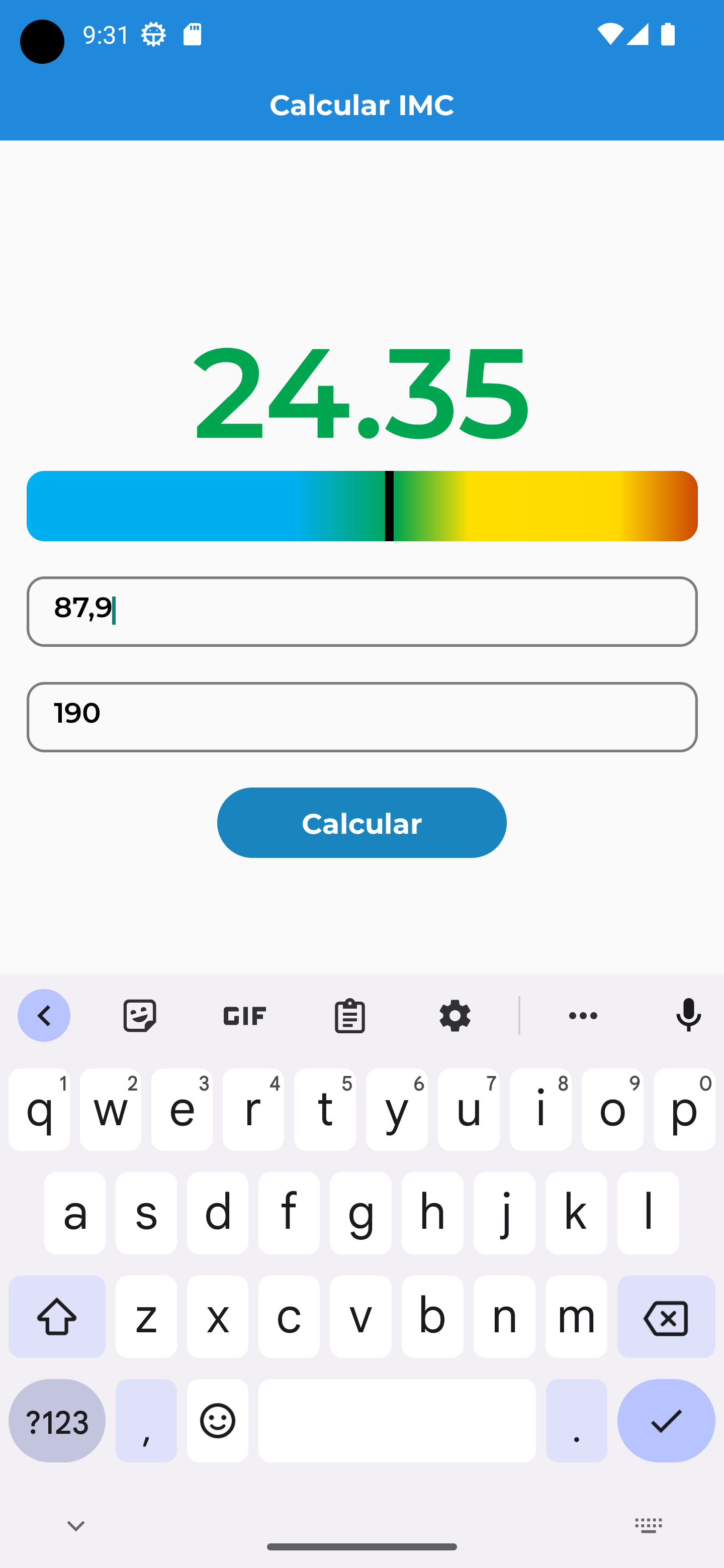This screenshot has height=1568, width=724.
Task: Start voice typing with the microphone icon
Action: [x=688, y=1015]
